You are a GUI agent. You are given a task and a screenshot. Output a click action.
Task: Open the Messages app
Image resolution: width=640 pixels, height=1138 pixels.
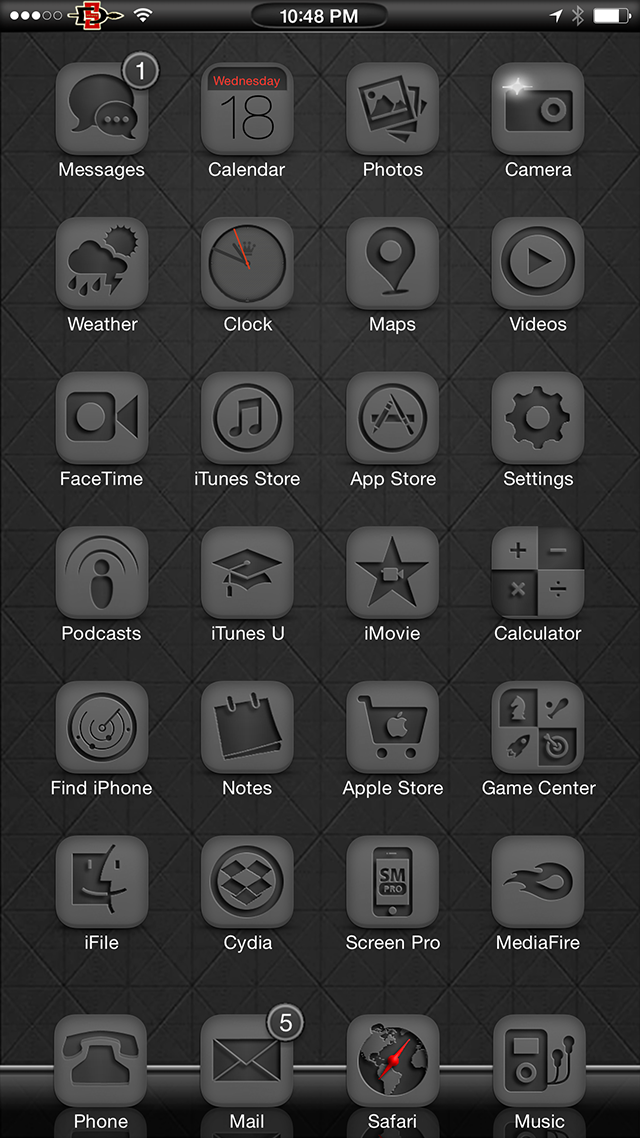[x=101, y=109]
